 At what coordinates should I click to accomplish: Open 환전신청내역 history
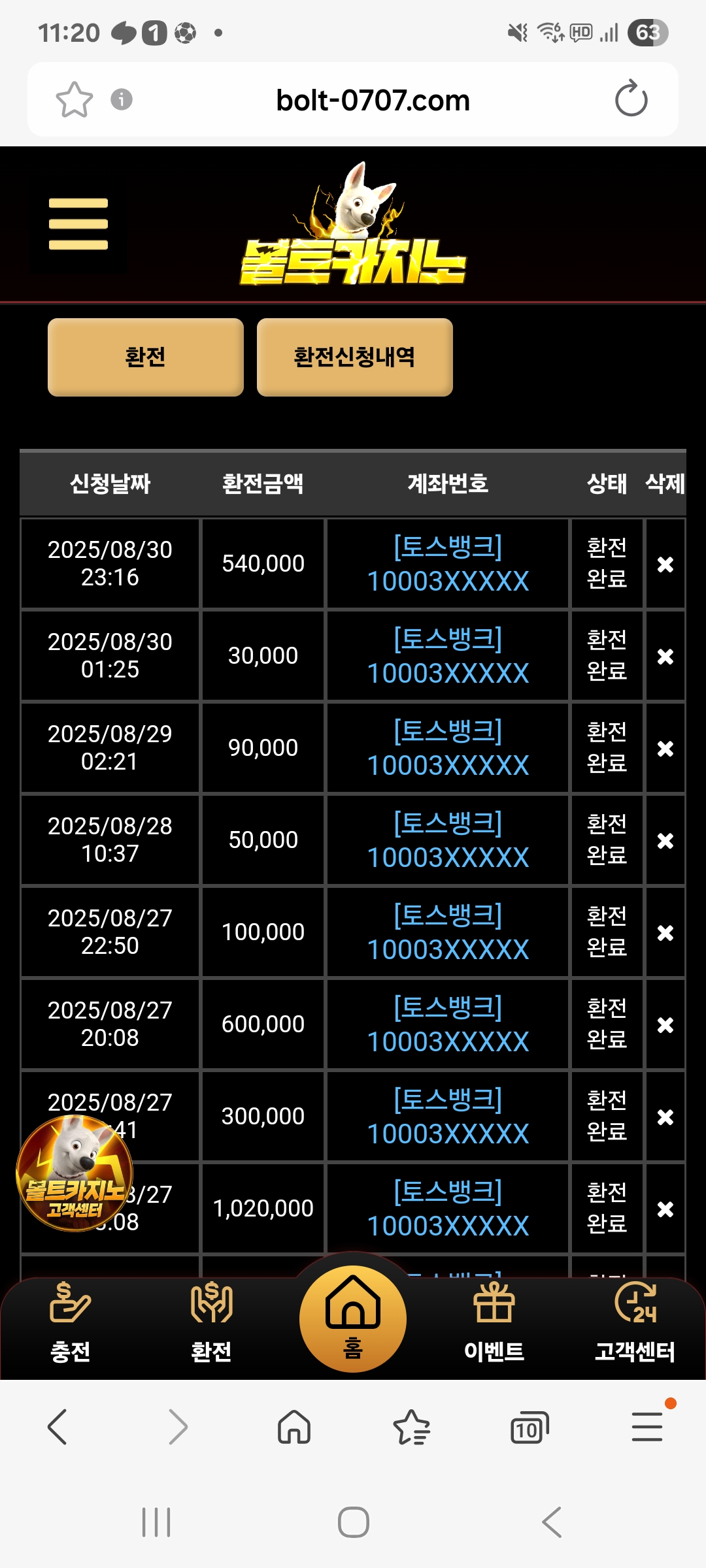click(x=354, y=357)
